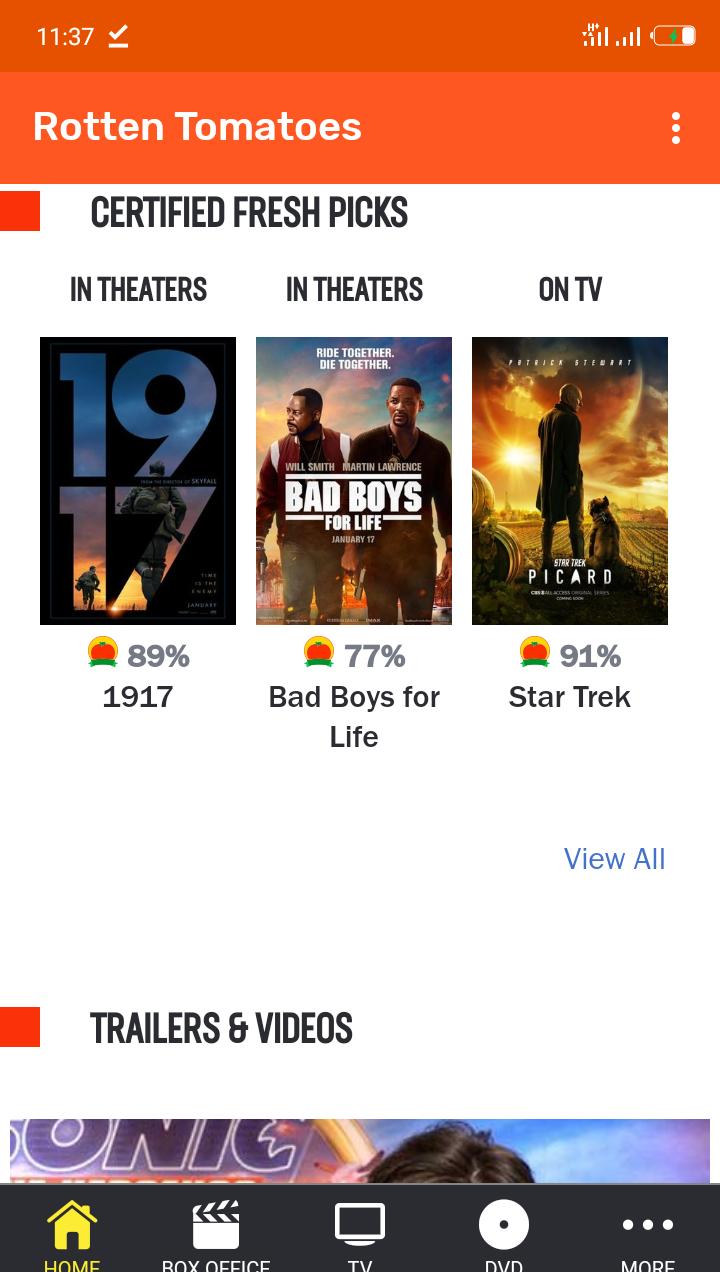The height and width of the screenshot is (1272, 720).
Task: Tap the Star Trek Picard poster
Action: click(569, 480)
